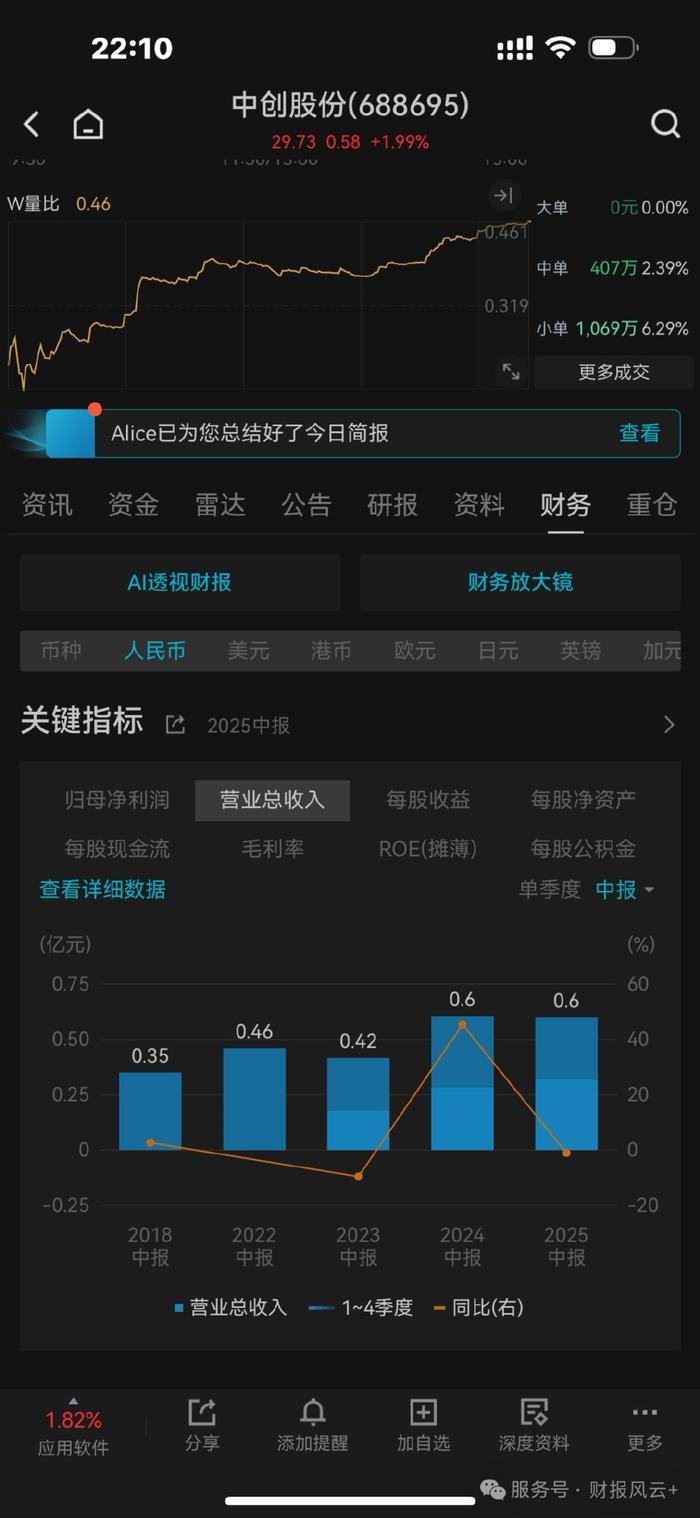The height and width of the screenshot is (1518, 700).
Task: Show the 毛利率 indicator
Action: pos(273,849)
